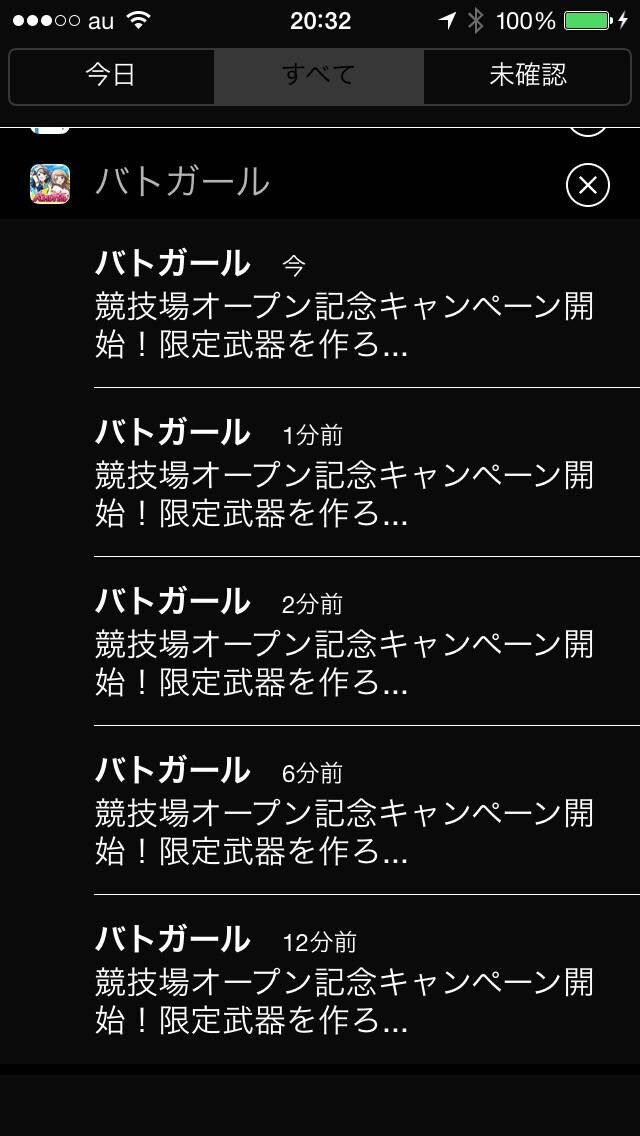Switch to the 未確認 tab

(x=527, y=76)
